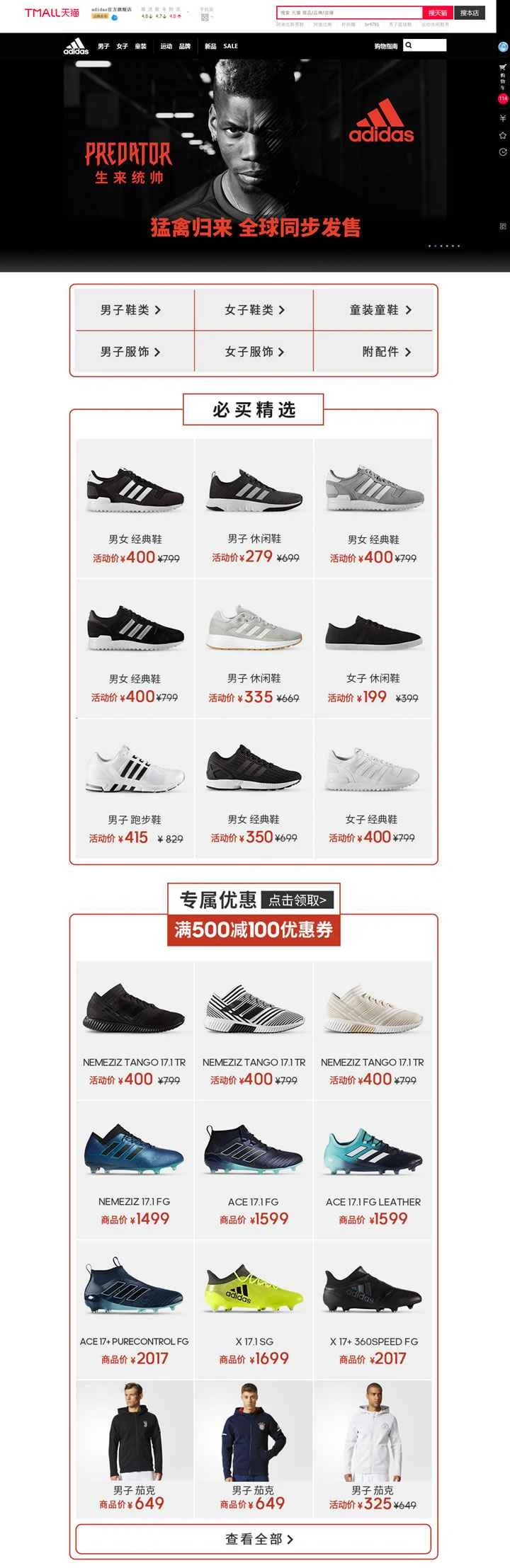Go to 新品 new arrivals
This screenshot has width=510, height=1568.
(x=210, y=47)
